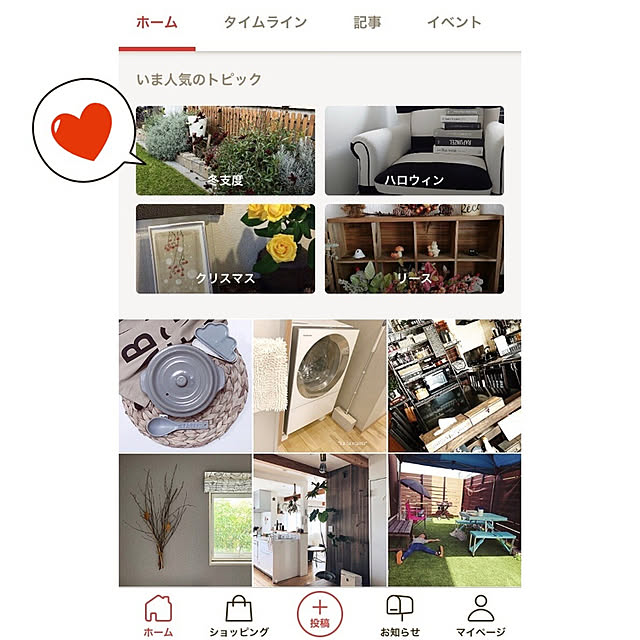The width and height of the screenshot is (640, 640).
Task: View the リース topic
Action: tap(414, 249)
